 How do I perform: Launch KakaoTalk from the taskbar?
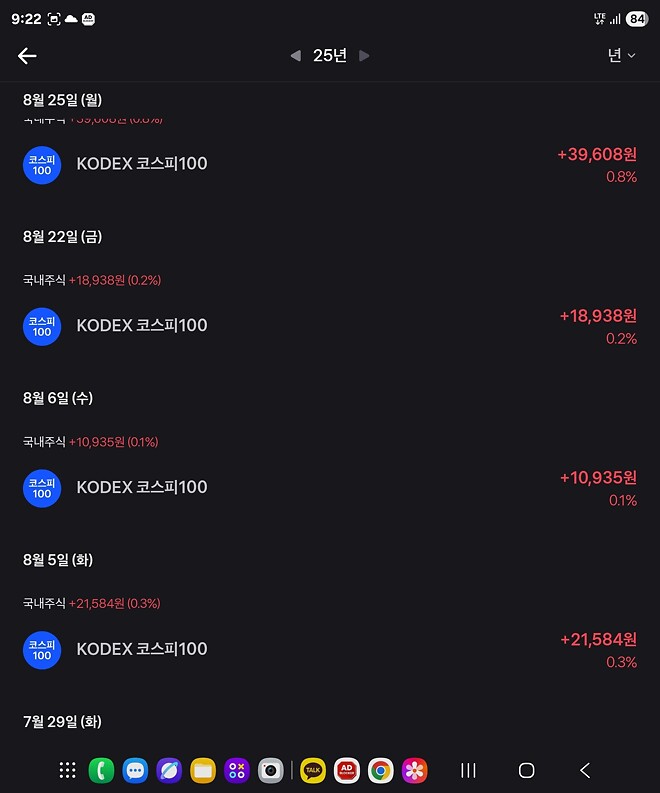click(x=313, y=770)
